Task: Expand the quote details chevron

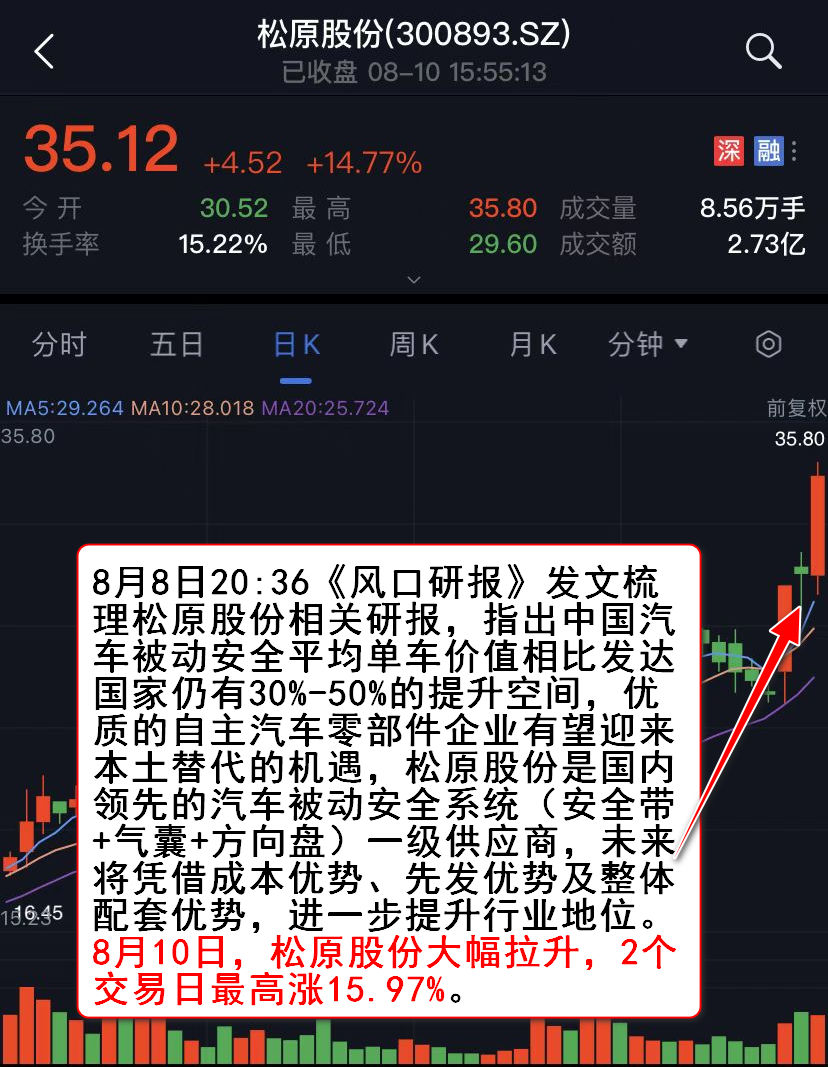Action: pyautogui.click(x=414, y=281)
